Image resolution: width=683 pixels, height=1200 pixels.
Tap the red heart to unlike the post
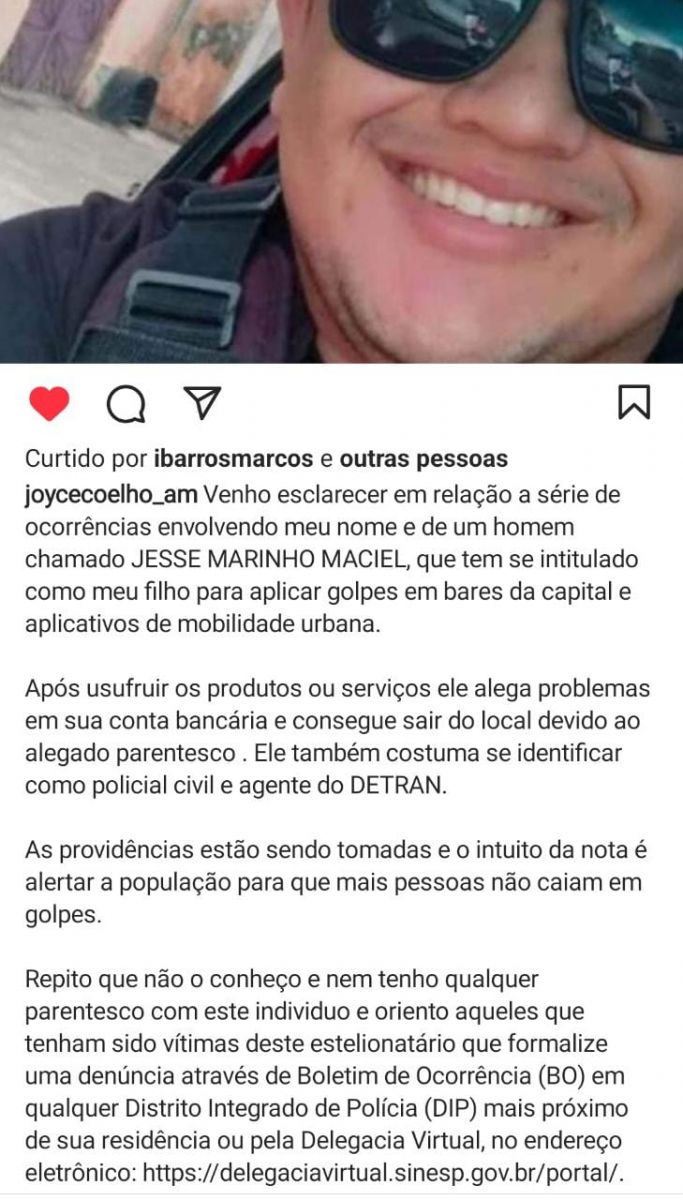coord(48,404)
